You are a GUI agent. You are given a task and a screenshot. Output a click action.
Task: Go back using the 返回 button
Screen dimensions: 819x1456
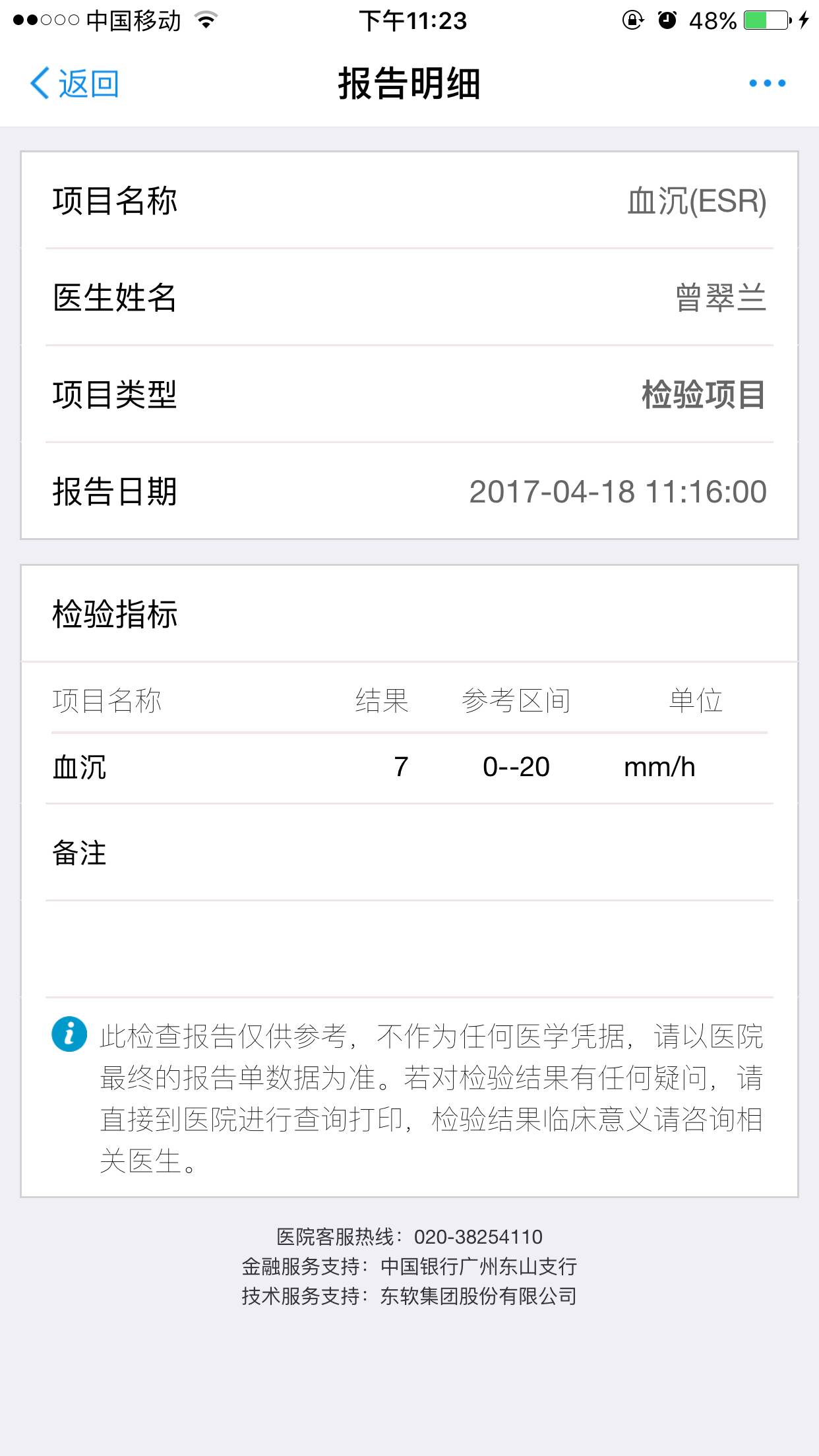(75, 84)
